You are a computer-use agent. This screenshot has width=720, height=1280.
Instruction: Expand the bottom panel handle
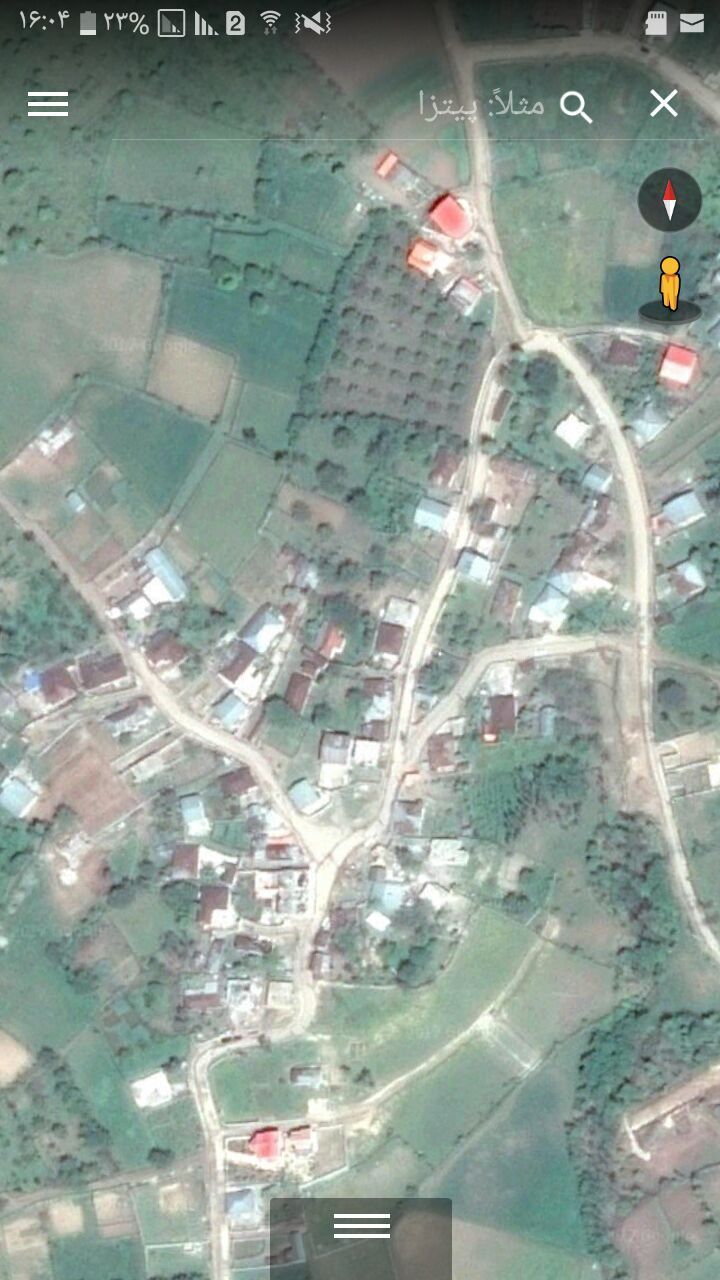coord(361,1226)
